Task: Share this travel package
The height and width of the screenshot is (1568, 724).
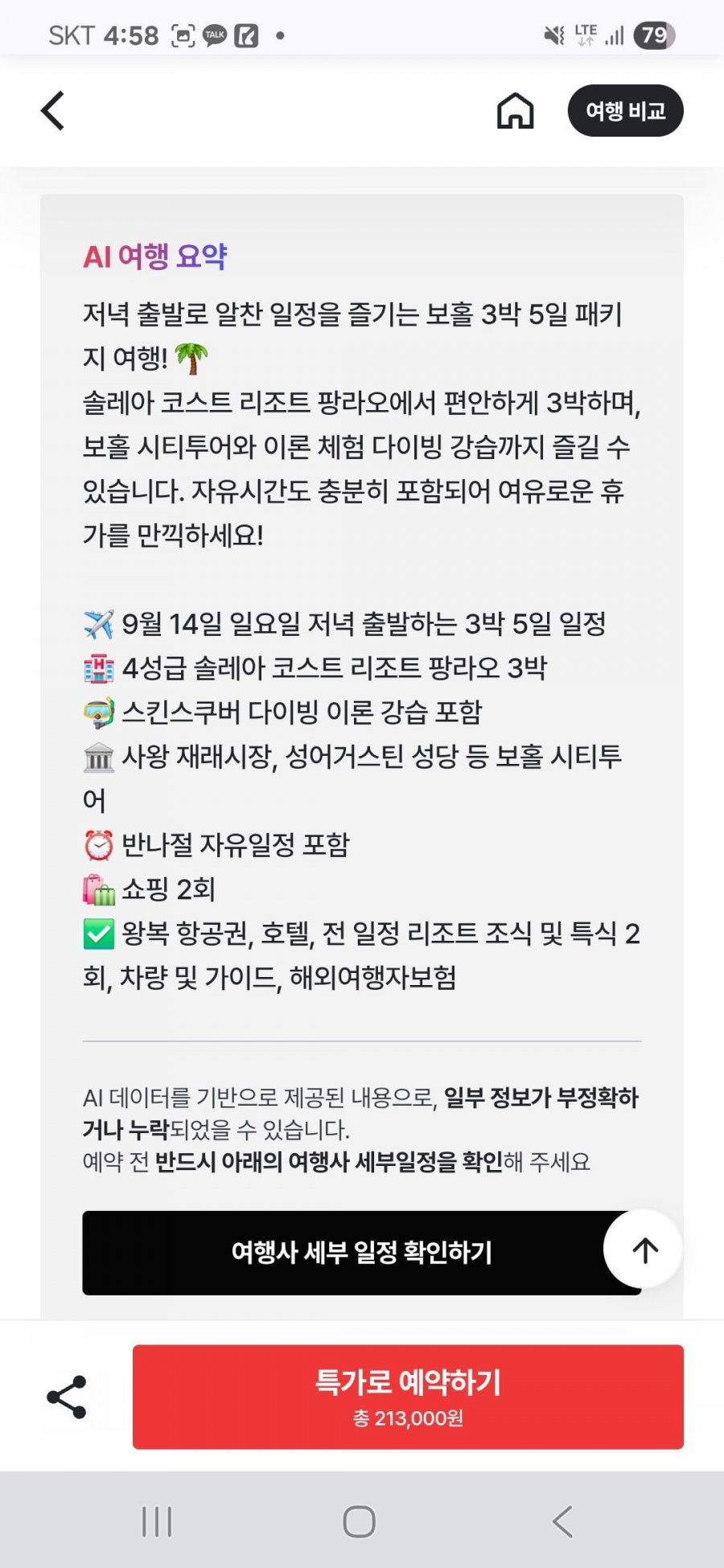Action: pos(67,1397)
